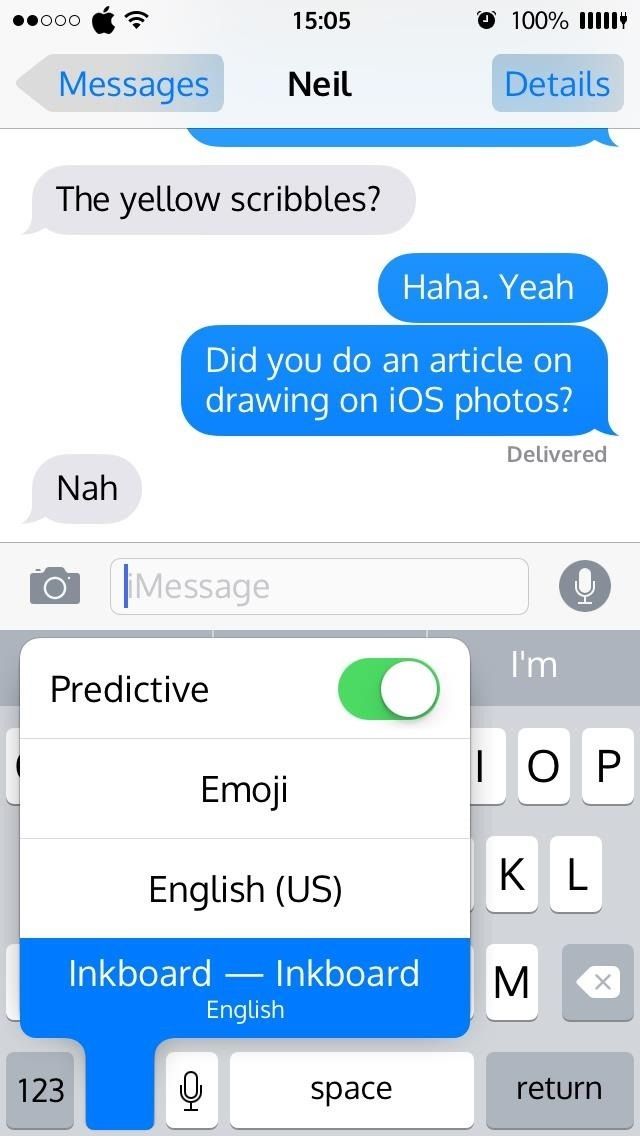The image size is (640, 1136).
Task: Select the English (US) keyboard
Action: 244,889
